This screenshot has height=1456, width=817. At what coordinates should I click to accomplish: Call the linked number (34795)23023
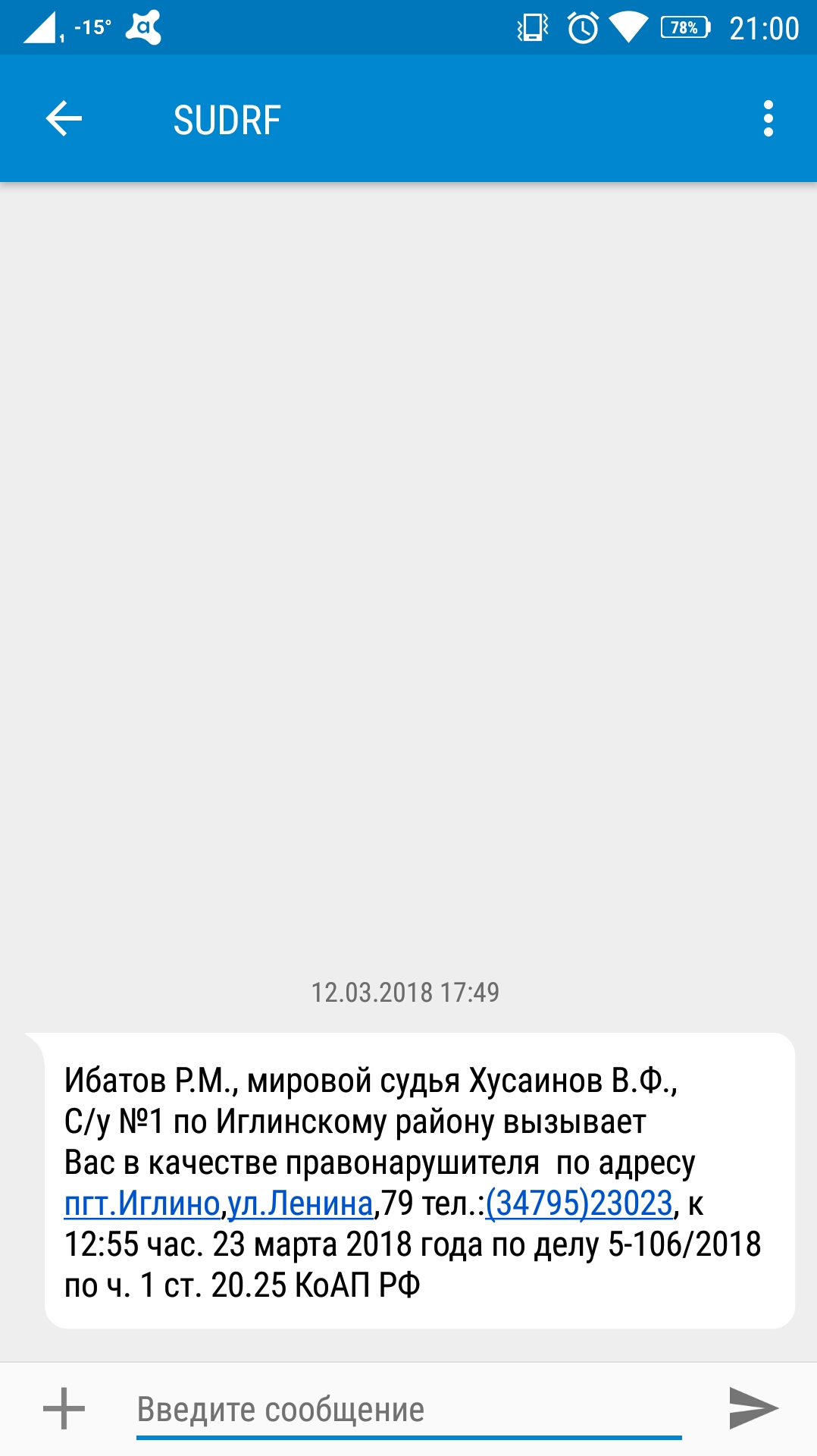(x=579, y=1203)
